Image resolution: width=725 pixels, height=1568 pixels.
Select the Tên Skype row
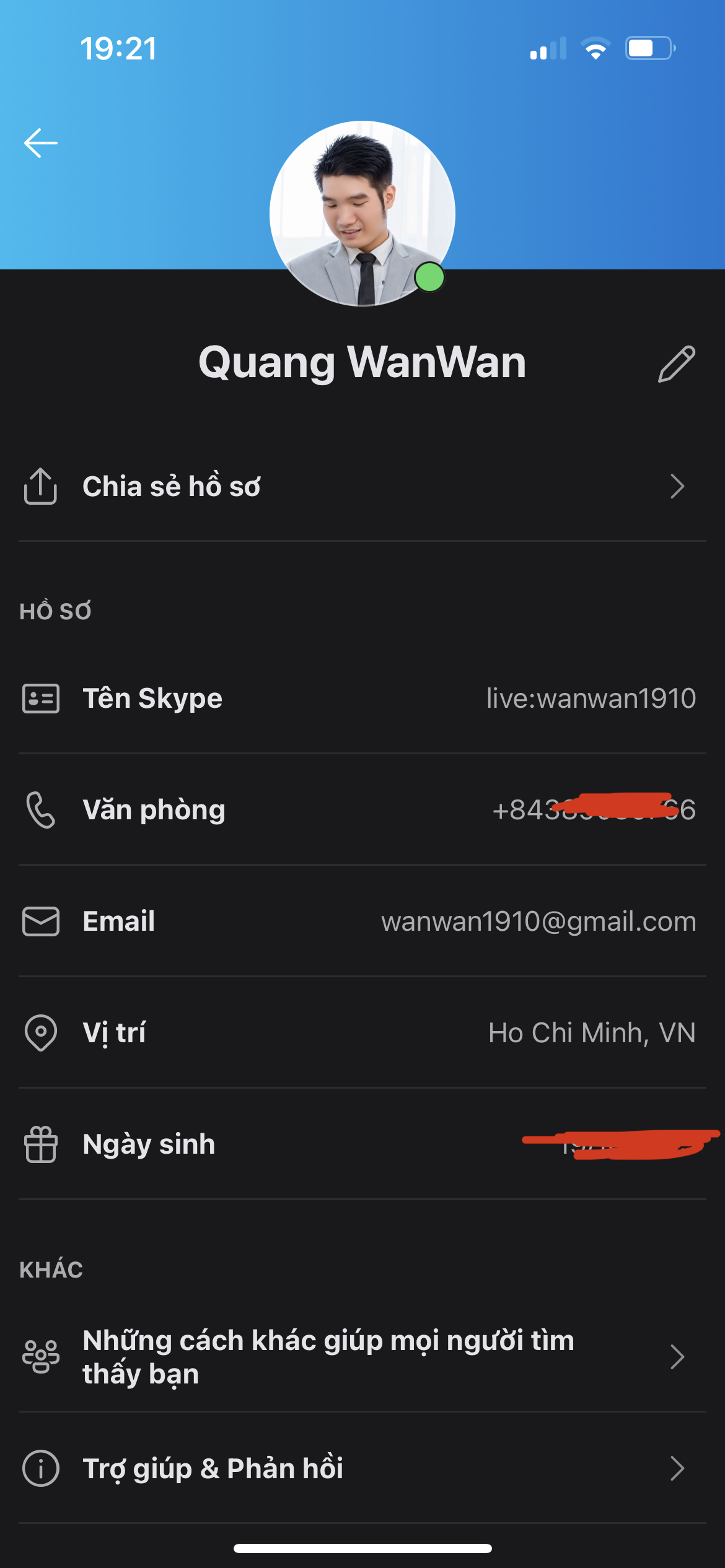pos(362,699)
